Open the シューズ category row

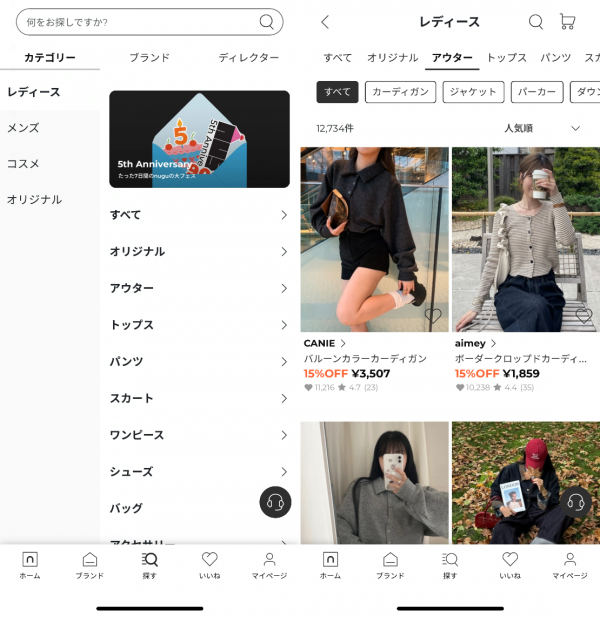point(199,472)
